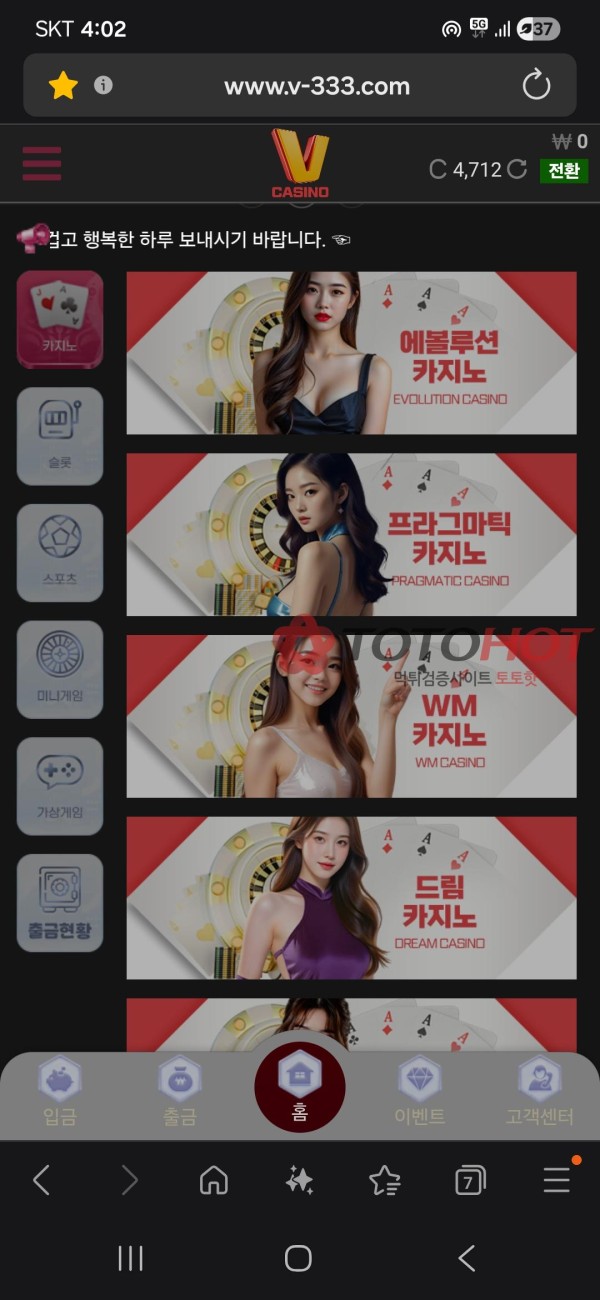Viewport: 600px width, 1300px height.
Task: Open the 가상게임 category
Action: coord(60,786)
